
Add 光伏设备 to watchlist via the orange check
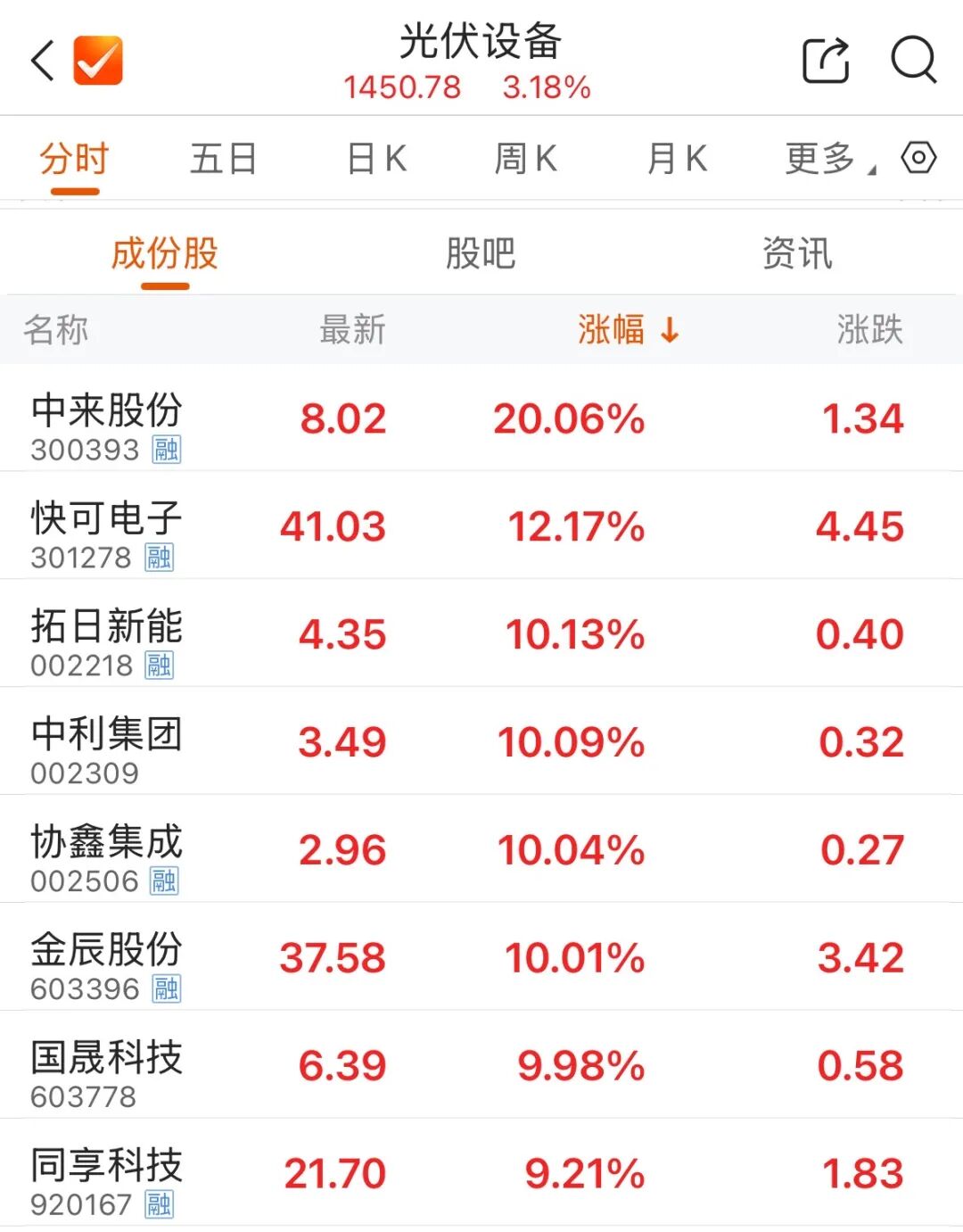pyautogui.click(x=98, y=61)
